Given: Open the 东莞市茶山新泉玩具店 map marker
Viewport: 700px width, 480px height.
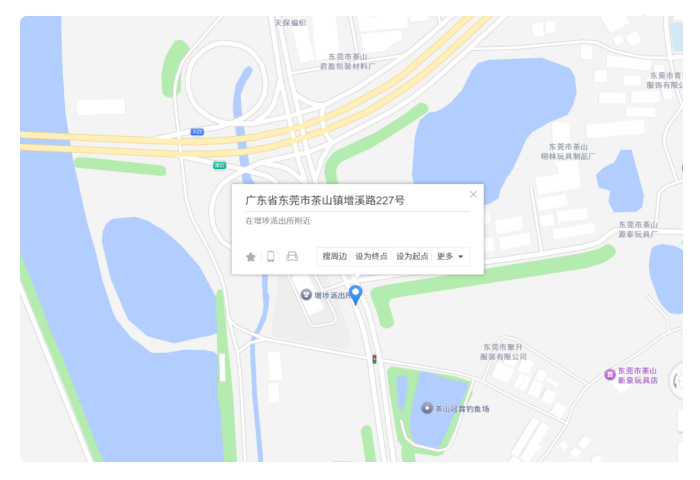Looking at the screenshot, I should [610, 374].
